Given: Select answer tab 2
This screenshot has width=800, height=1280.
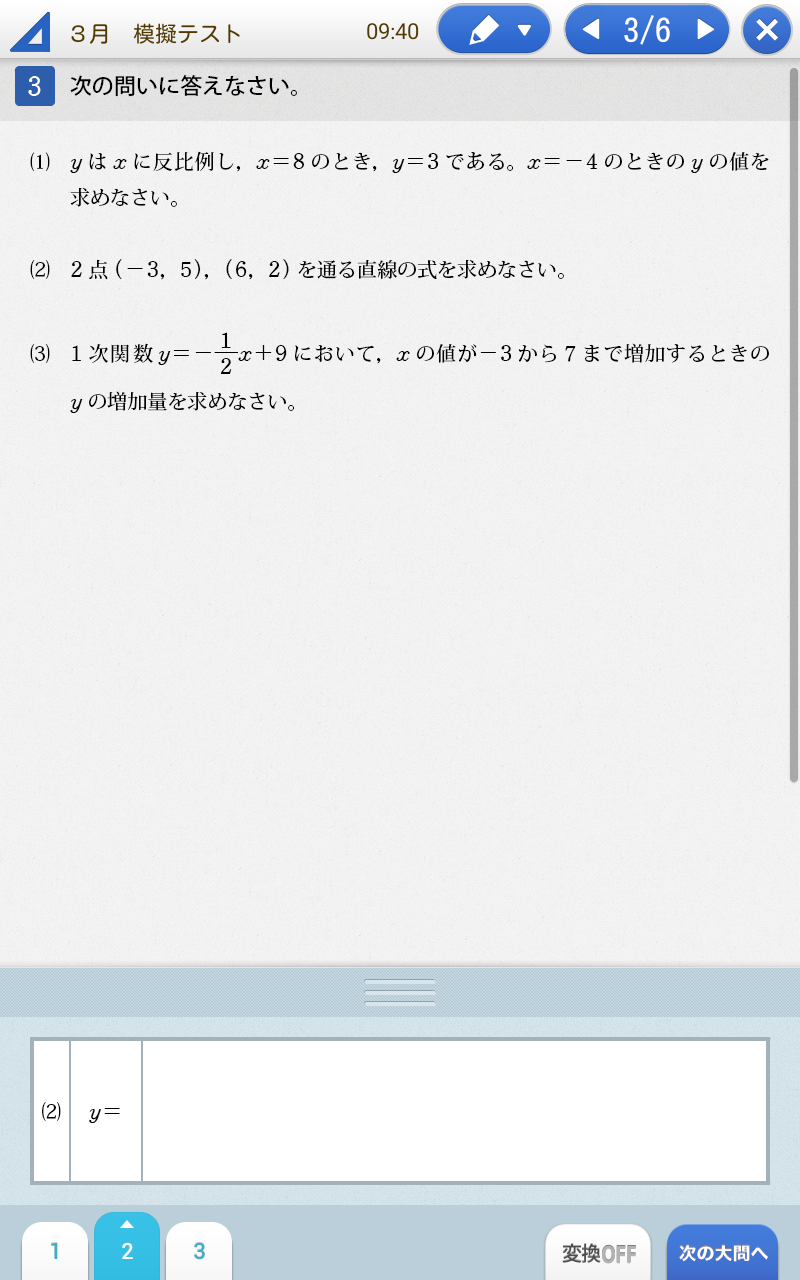Looking at the screenshot, I should click(x=127, y=1250).
